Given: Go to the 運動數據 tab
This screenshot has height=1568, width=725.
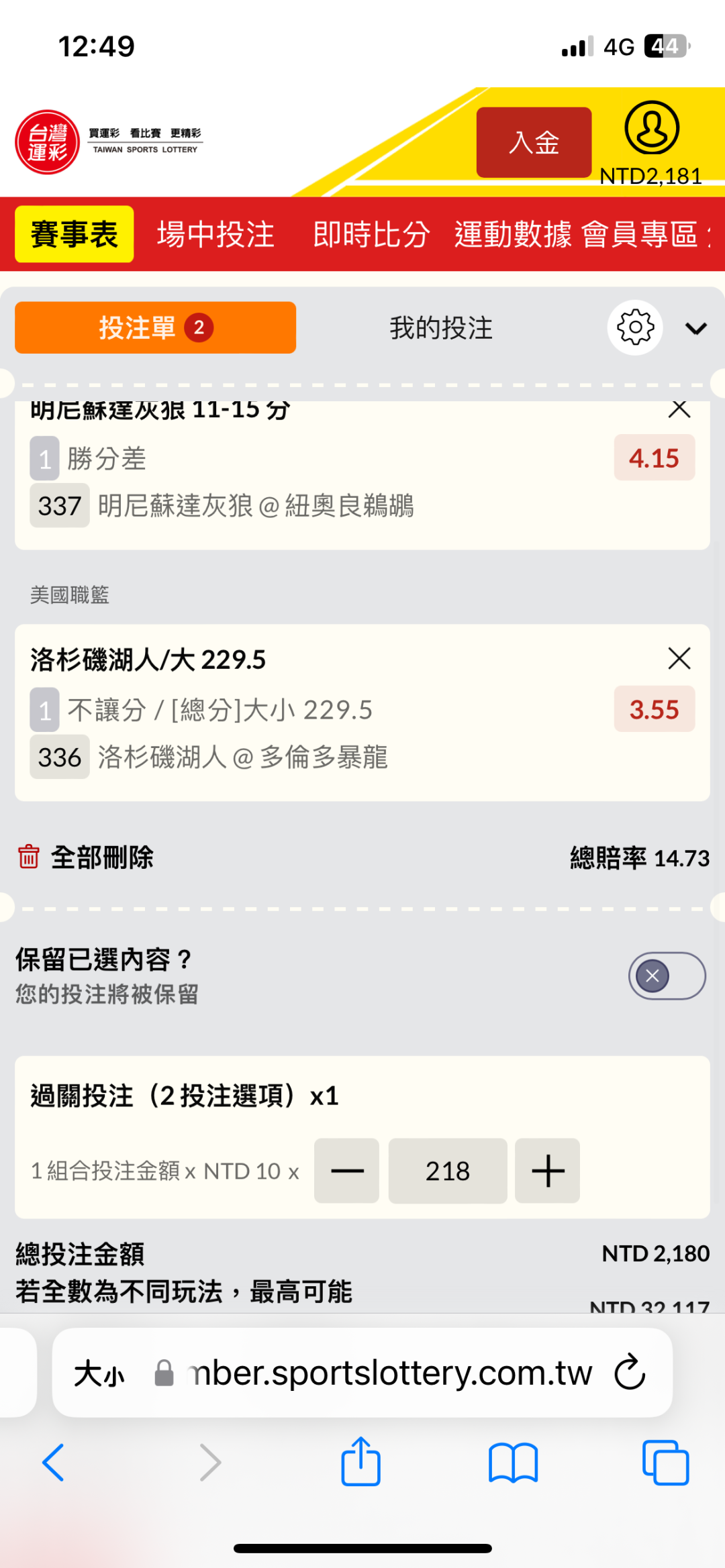Looking at the screenshot, I should pyautogui.click(x=513, y=234).
